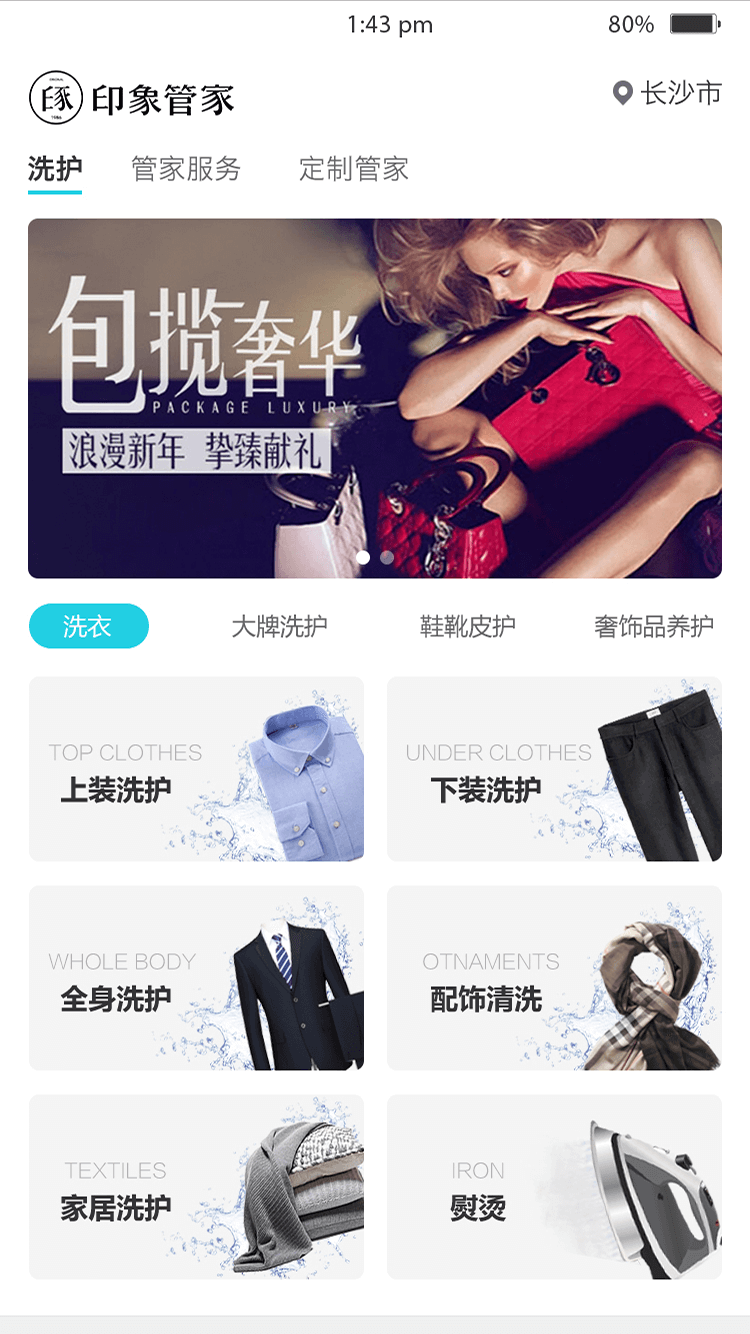Switch to the 管家服务 tab
Screen dimensions: 750x1334
coord(186,169)
